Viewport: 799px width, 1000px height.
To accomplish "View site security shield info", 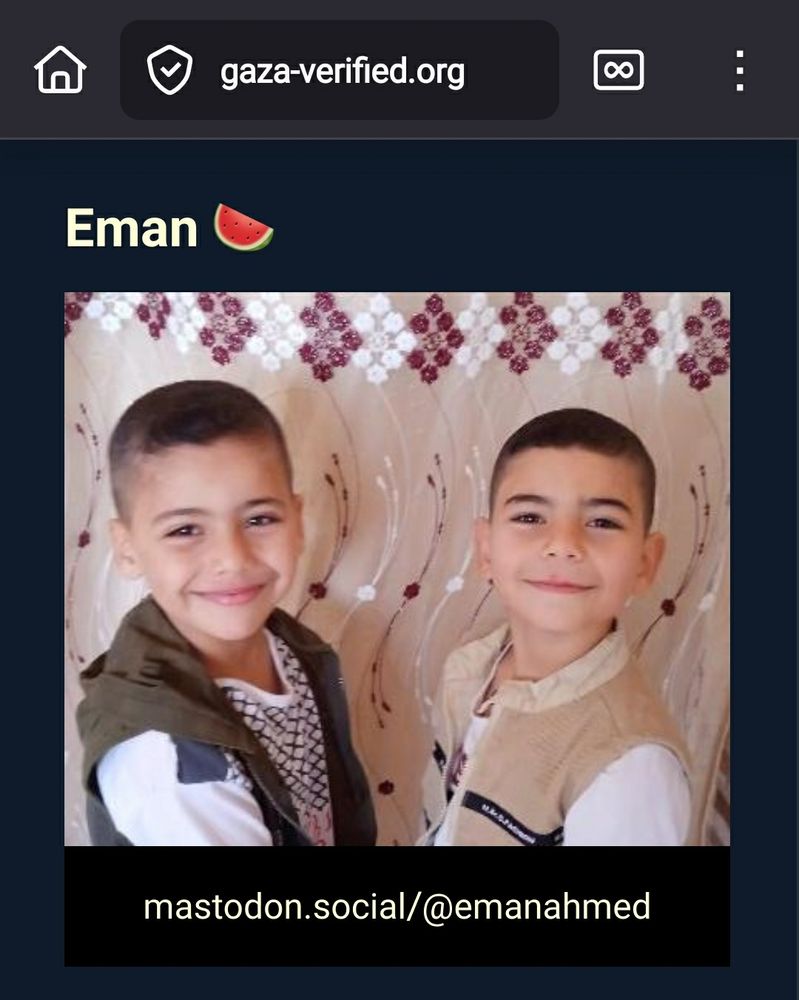I will point(169,70).
